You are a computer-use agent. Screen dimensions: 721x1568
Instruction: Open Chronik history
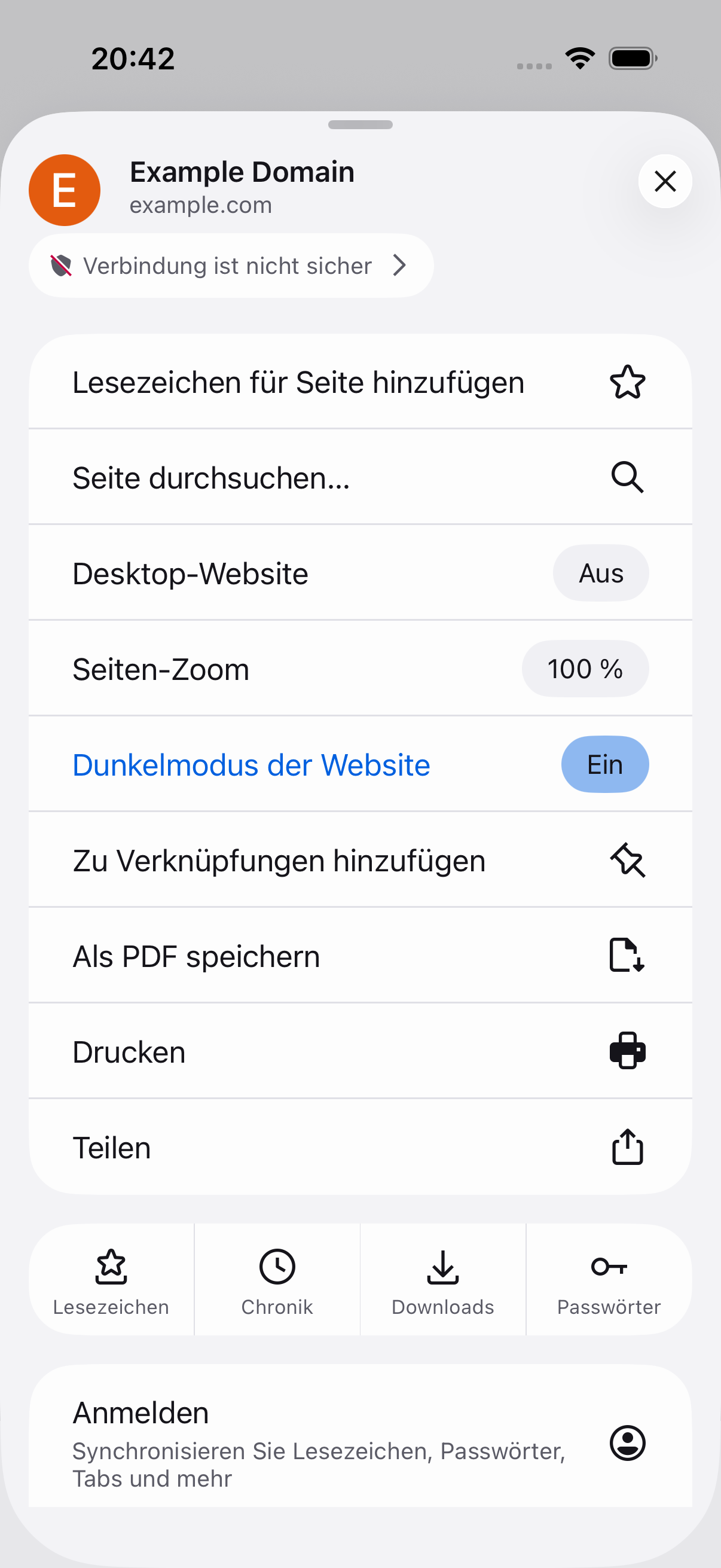(x=277, y=1280)
